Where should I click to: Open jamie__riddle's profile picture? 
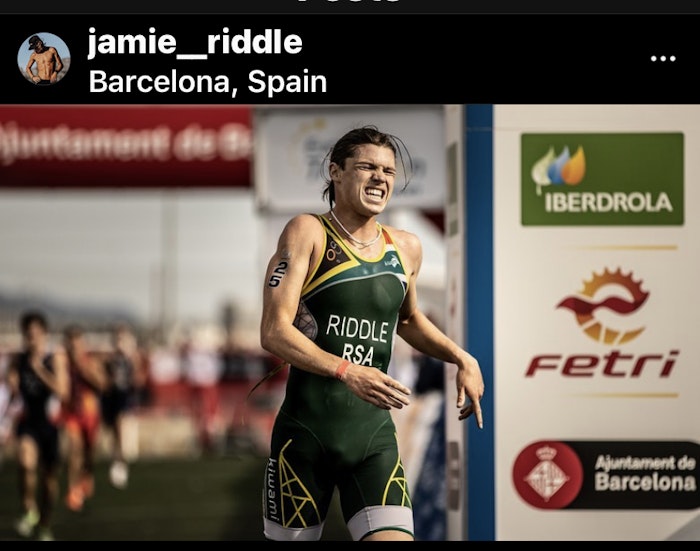click(x=44, y=59)
